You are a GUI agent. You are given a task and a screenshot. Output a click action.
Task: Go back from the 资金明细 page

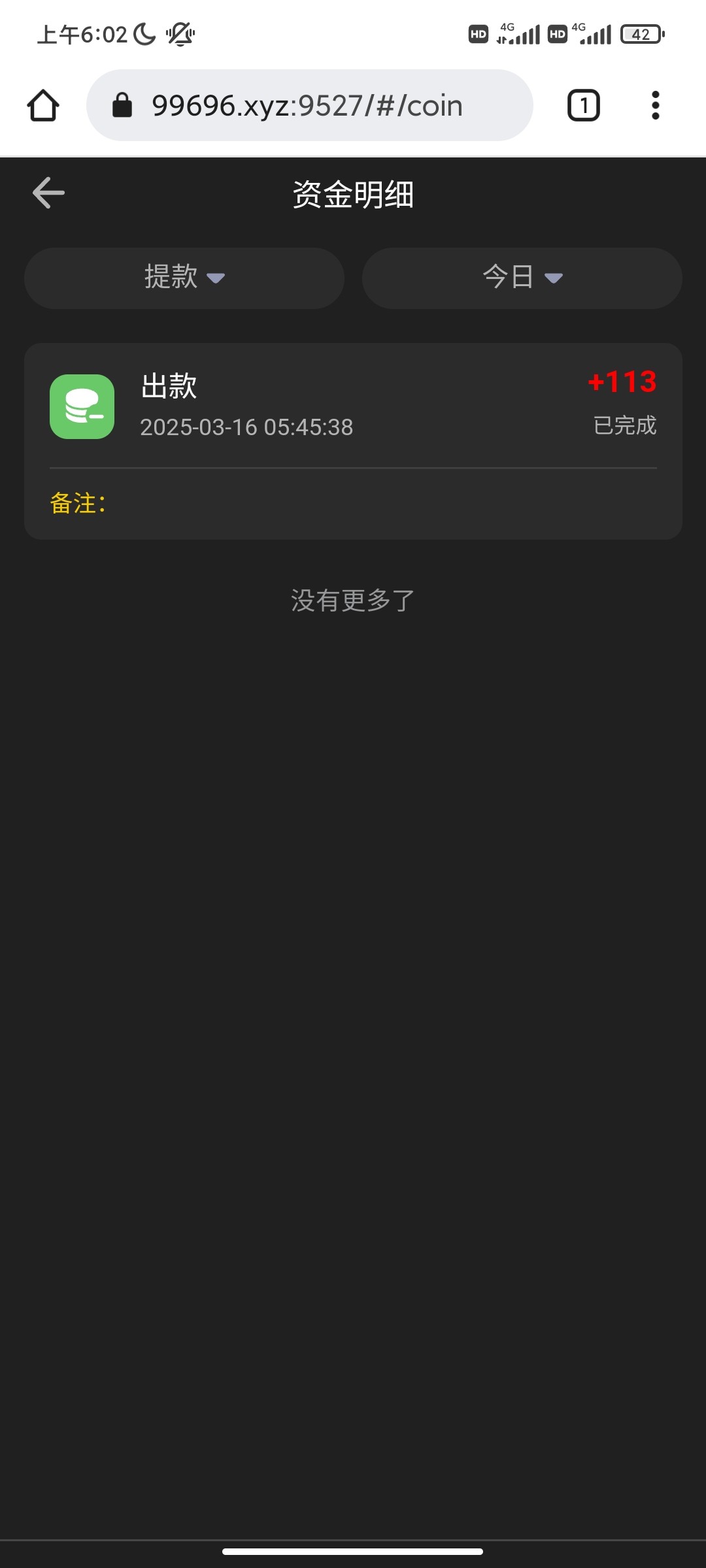48,193
